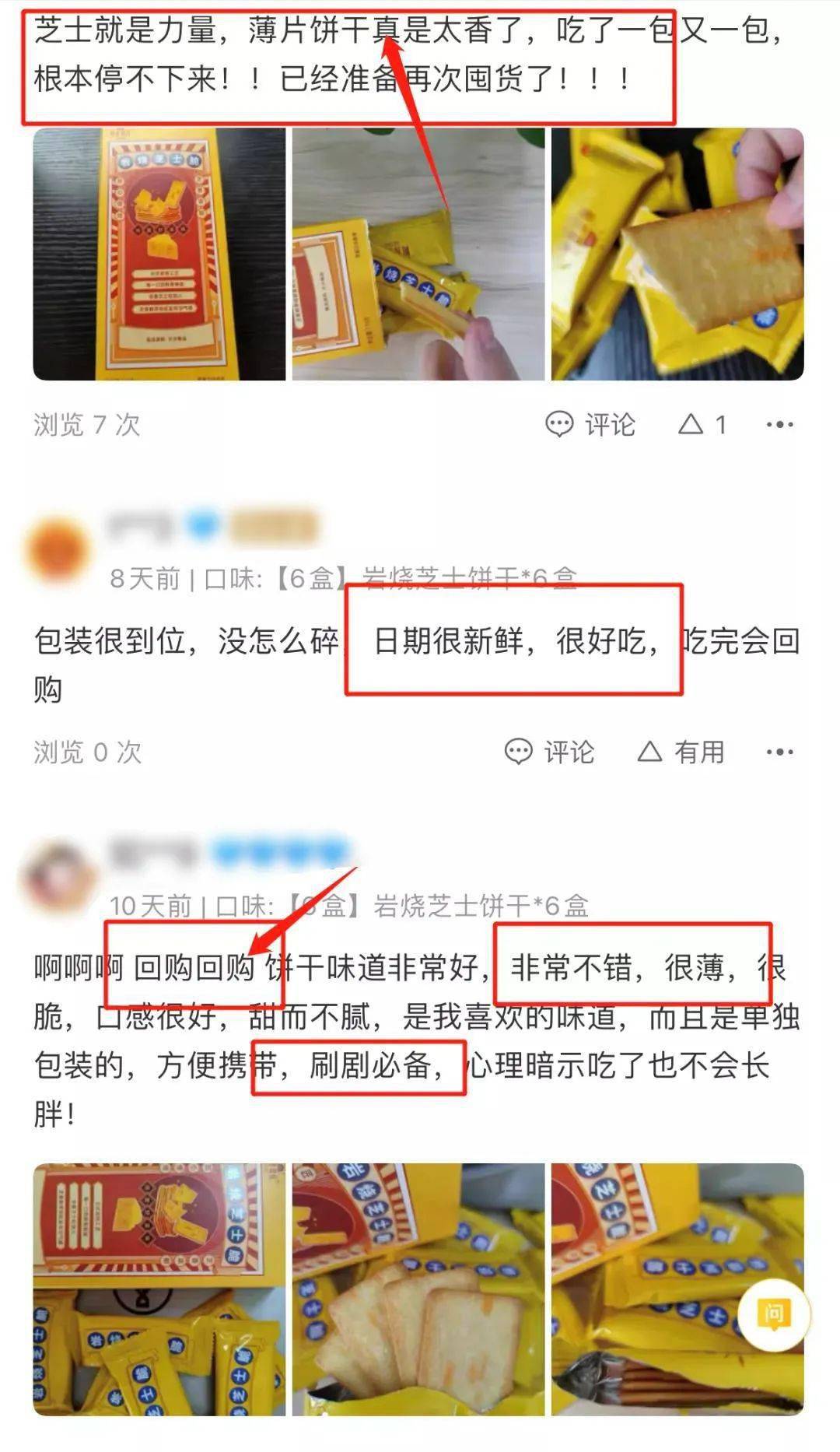
Task: Open the avatar of the 8天前 reviewer
Action: pyautogui.click(x=58, y=549)
